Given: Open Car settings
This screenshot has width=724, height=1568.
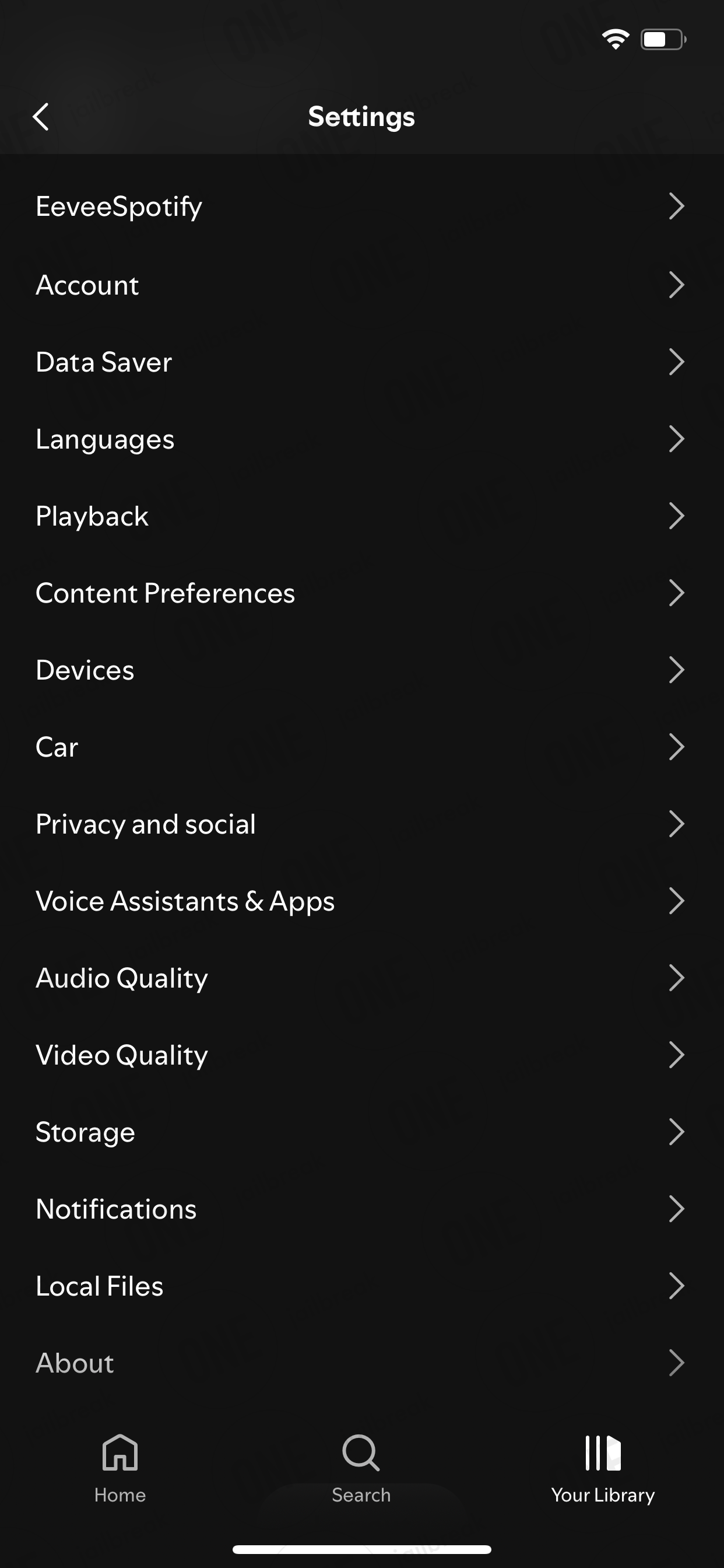Looking at the screenshot, I should pyautogui.click(x=362, y=747).
